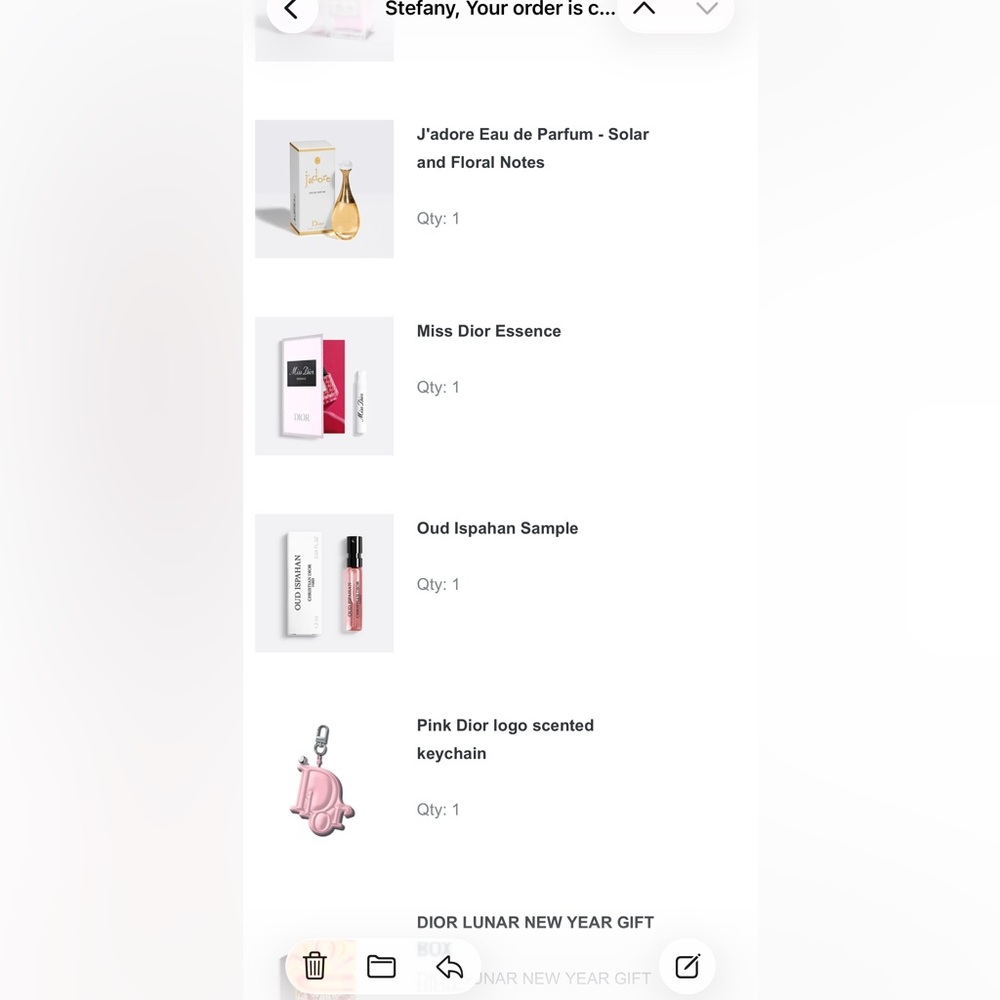
Task: Jump to the next email
Action: 707,9
